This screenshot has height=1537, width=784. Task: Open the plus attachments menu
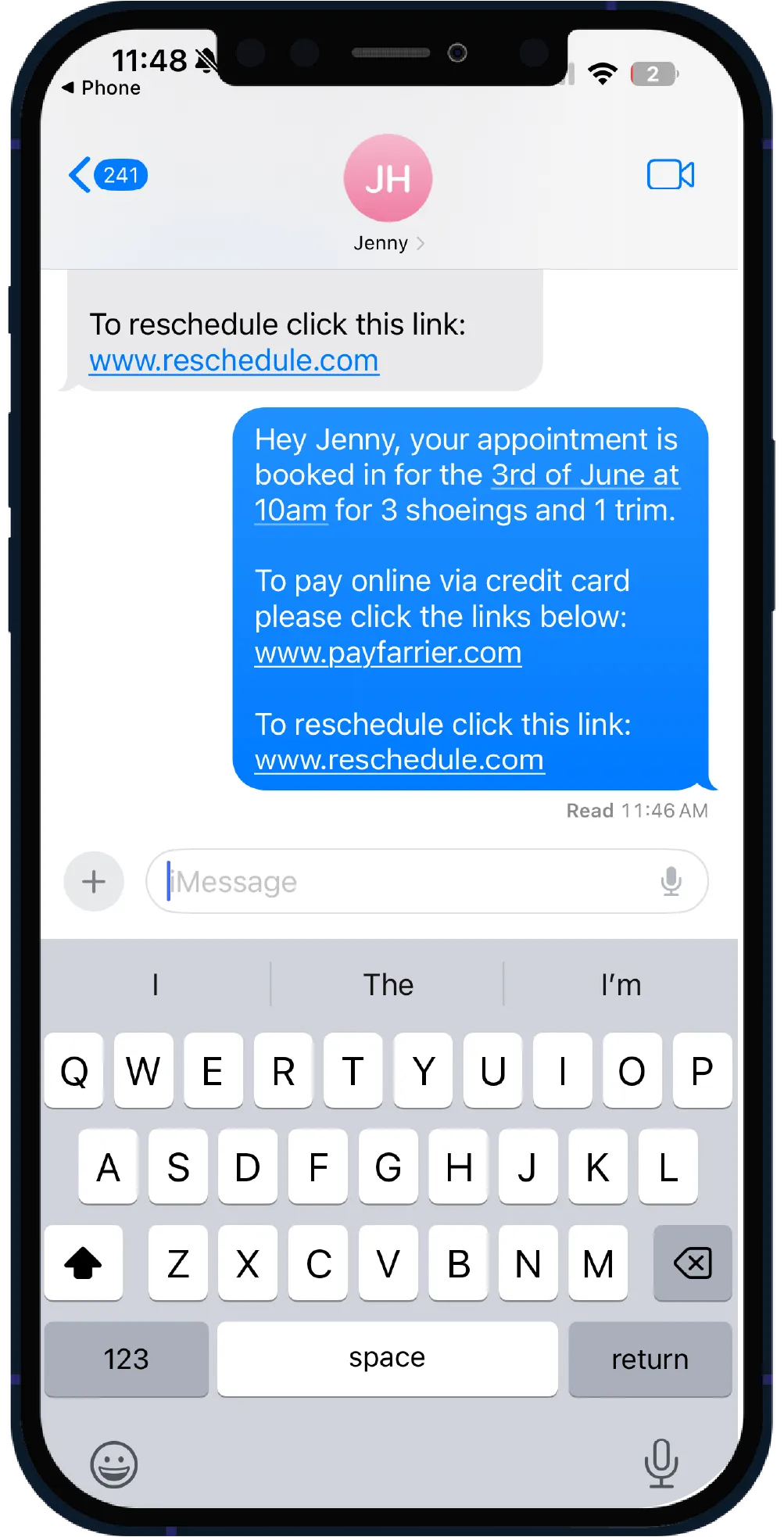pos(94,882)
